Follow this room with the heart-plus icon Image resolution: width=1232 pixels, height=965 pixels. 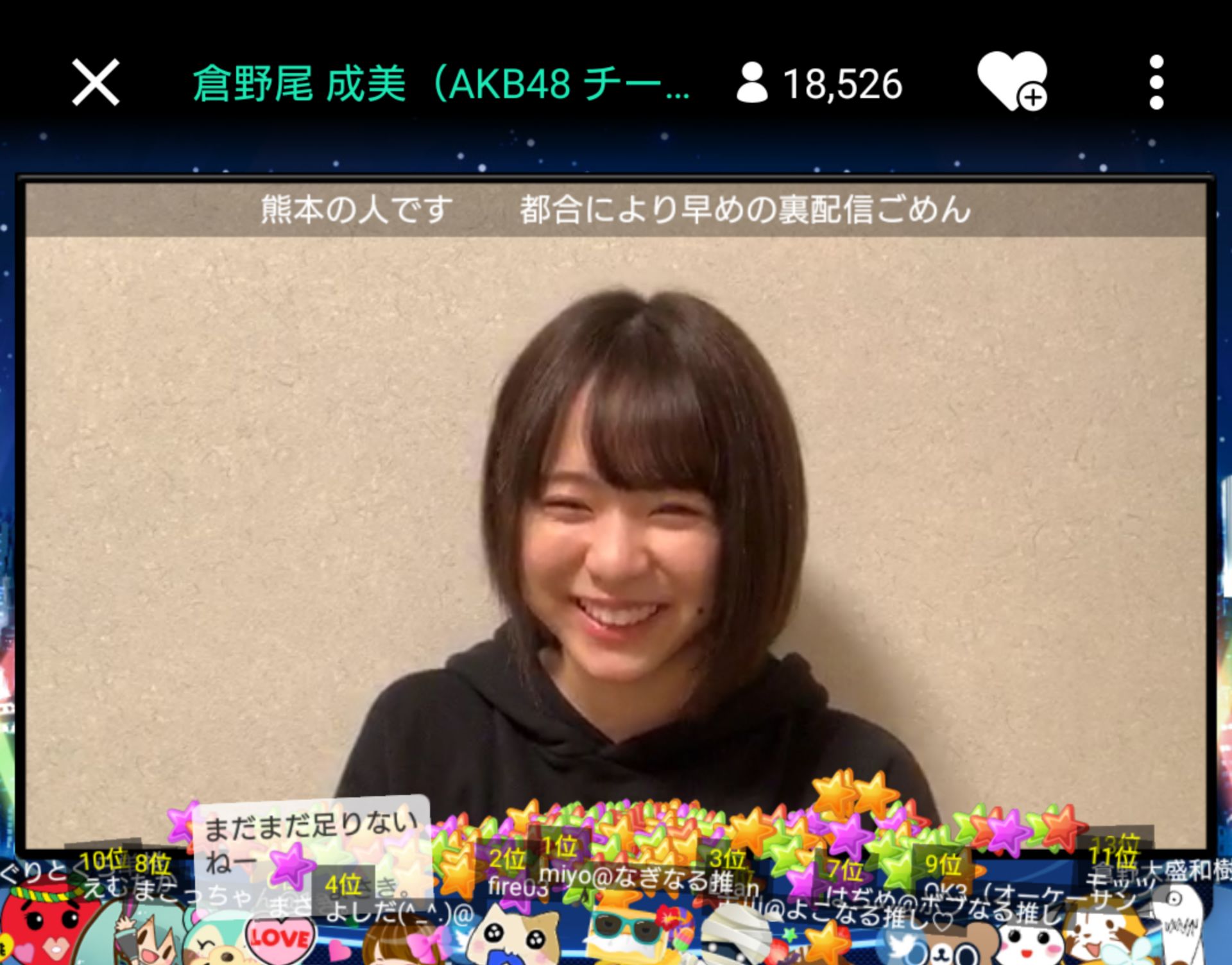pos(1012,82)
